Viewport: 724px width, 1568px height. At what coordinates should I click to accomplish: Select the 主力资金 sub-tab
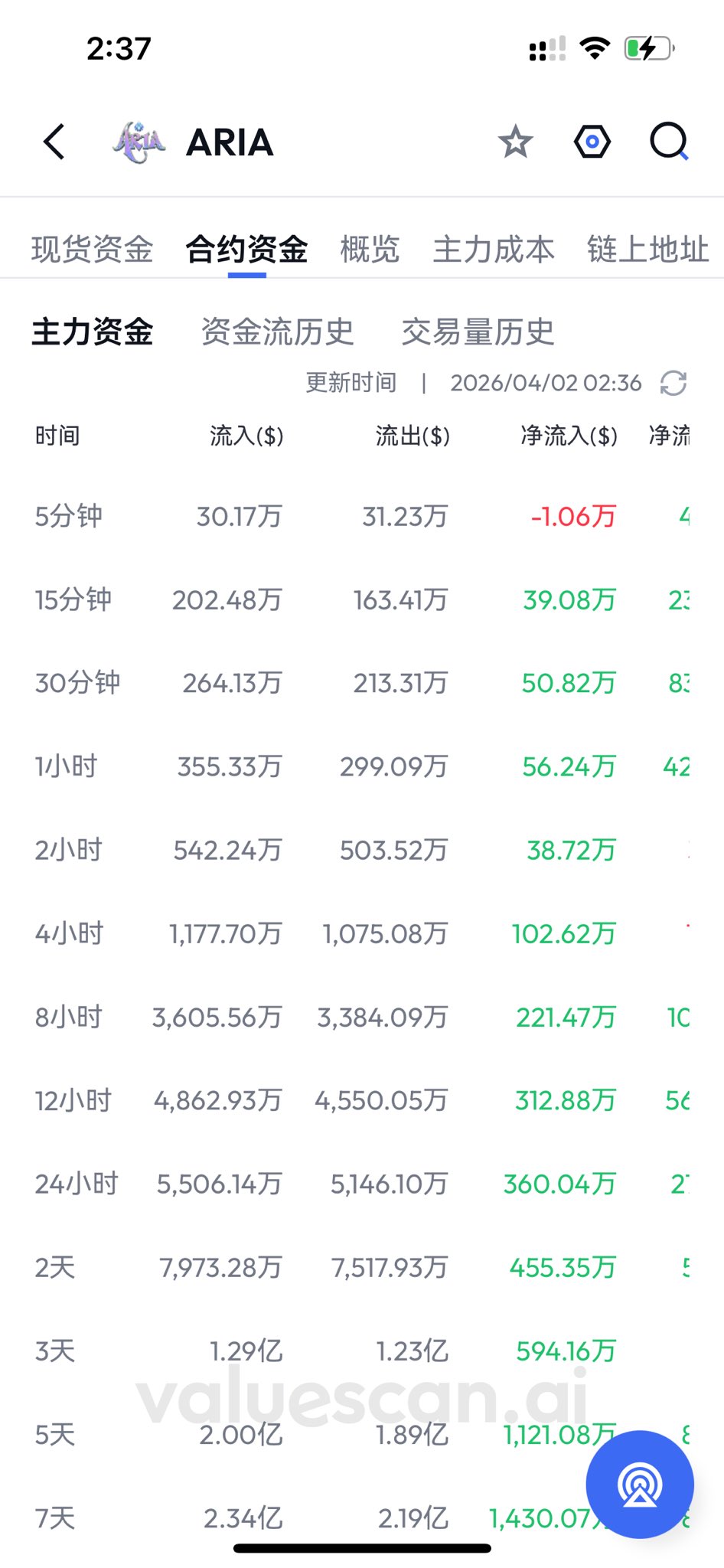click(93, 332)
